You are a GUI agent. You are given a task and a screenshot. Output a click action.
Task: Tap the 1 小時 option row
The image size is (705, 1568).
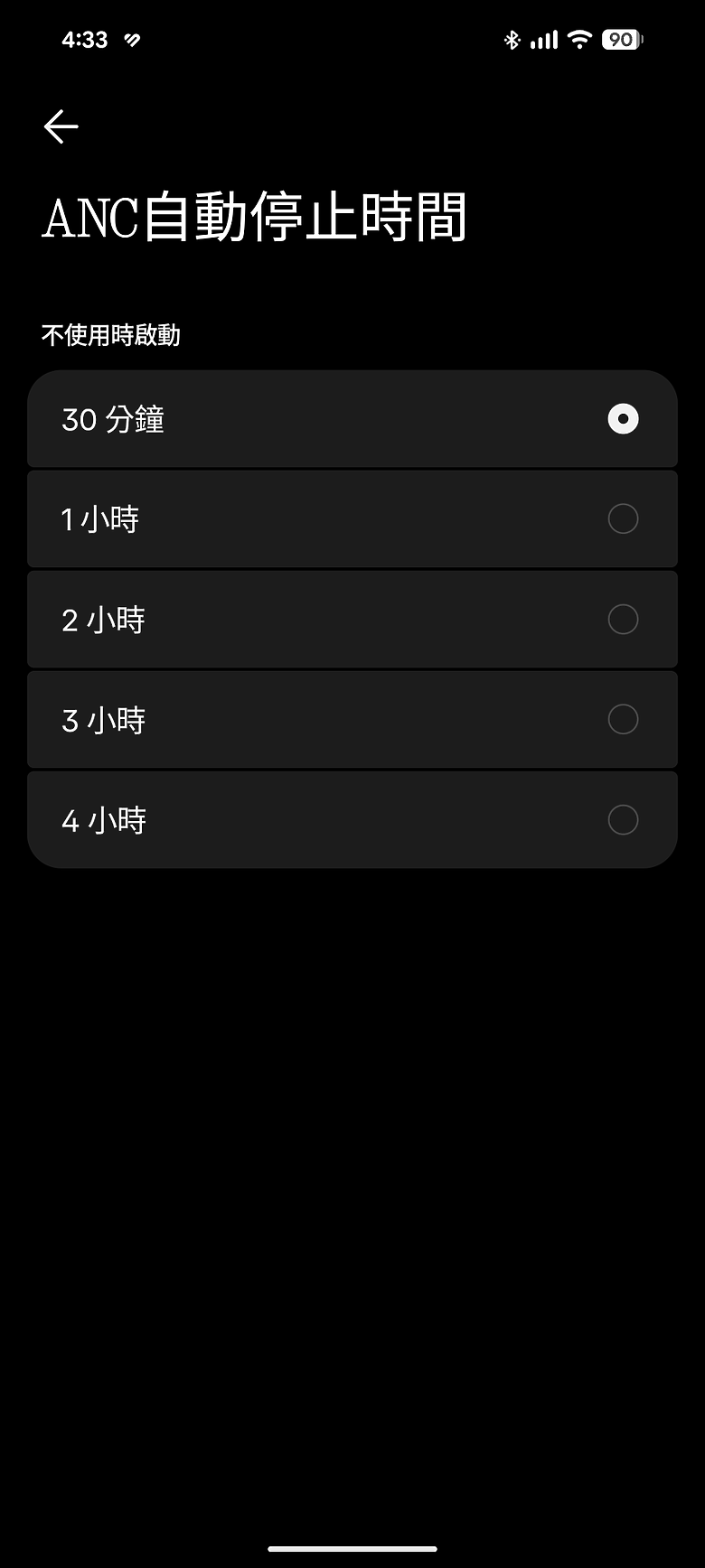tap(352, 519)
